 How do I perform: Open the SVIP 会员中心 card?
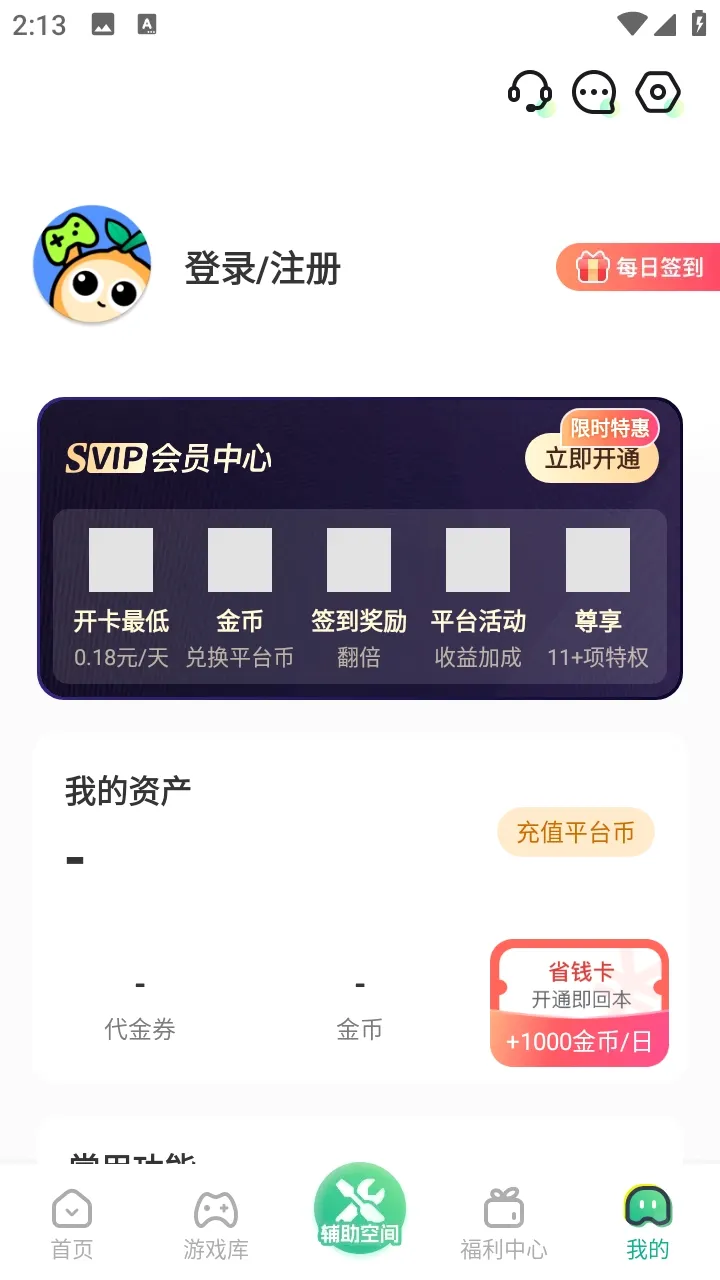[x=360, y=548]
